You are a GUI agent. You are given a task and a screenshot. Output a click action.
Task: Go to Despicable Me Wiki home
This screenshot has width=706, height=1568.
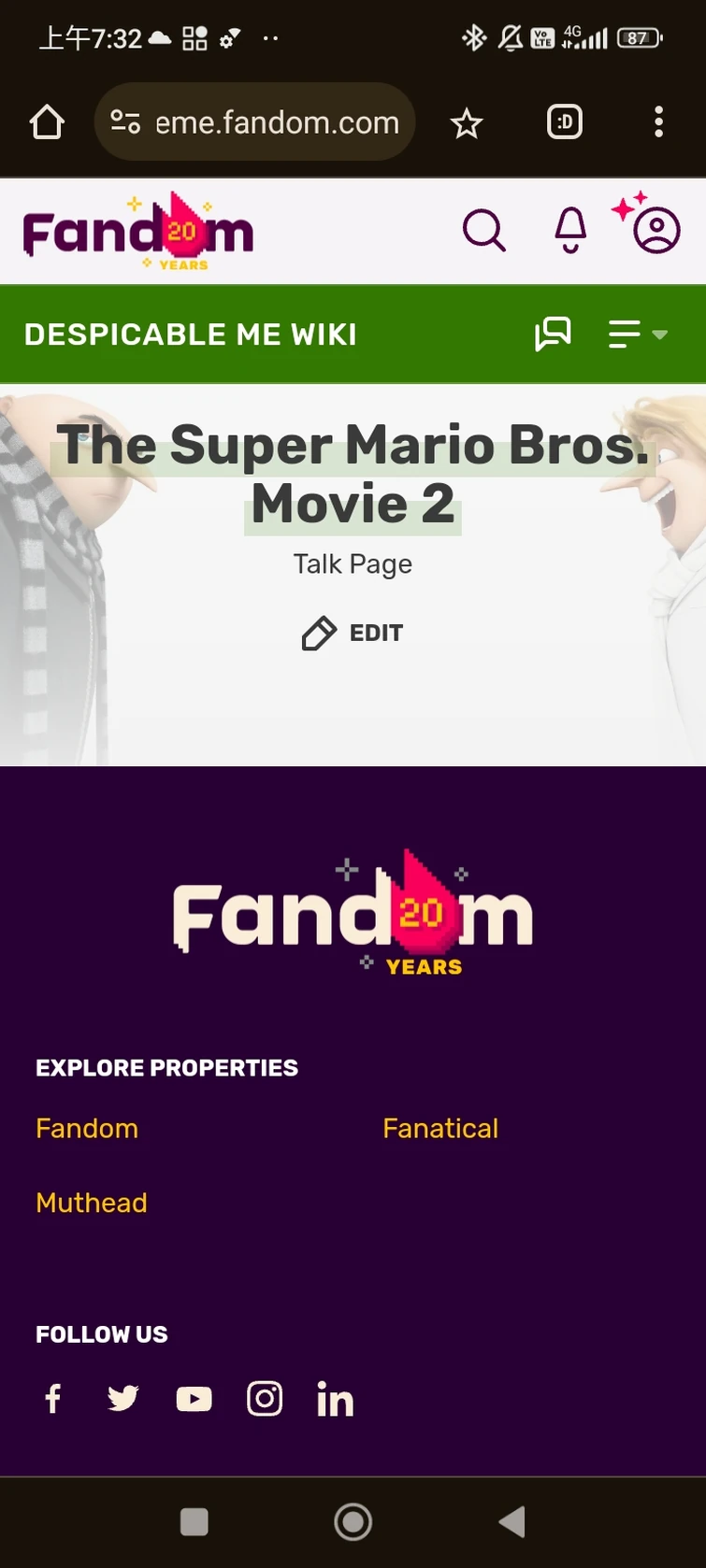click(x=190, y=335)
